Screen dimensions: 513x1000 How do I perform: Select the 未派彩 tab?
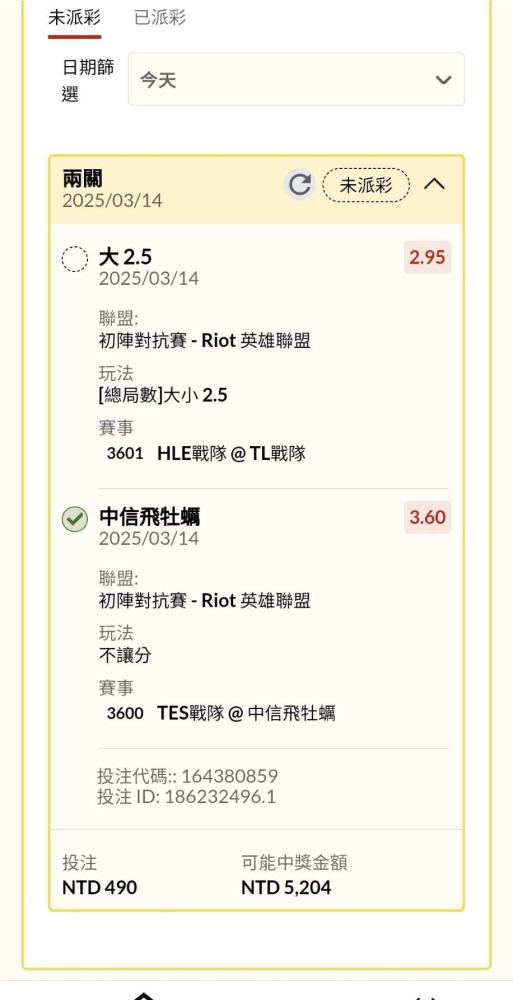74,17
